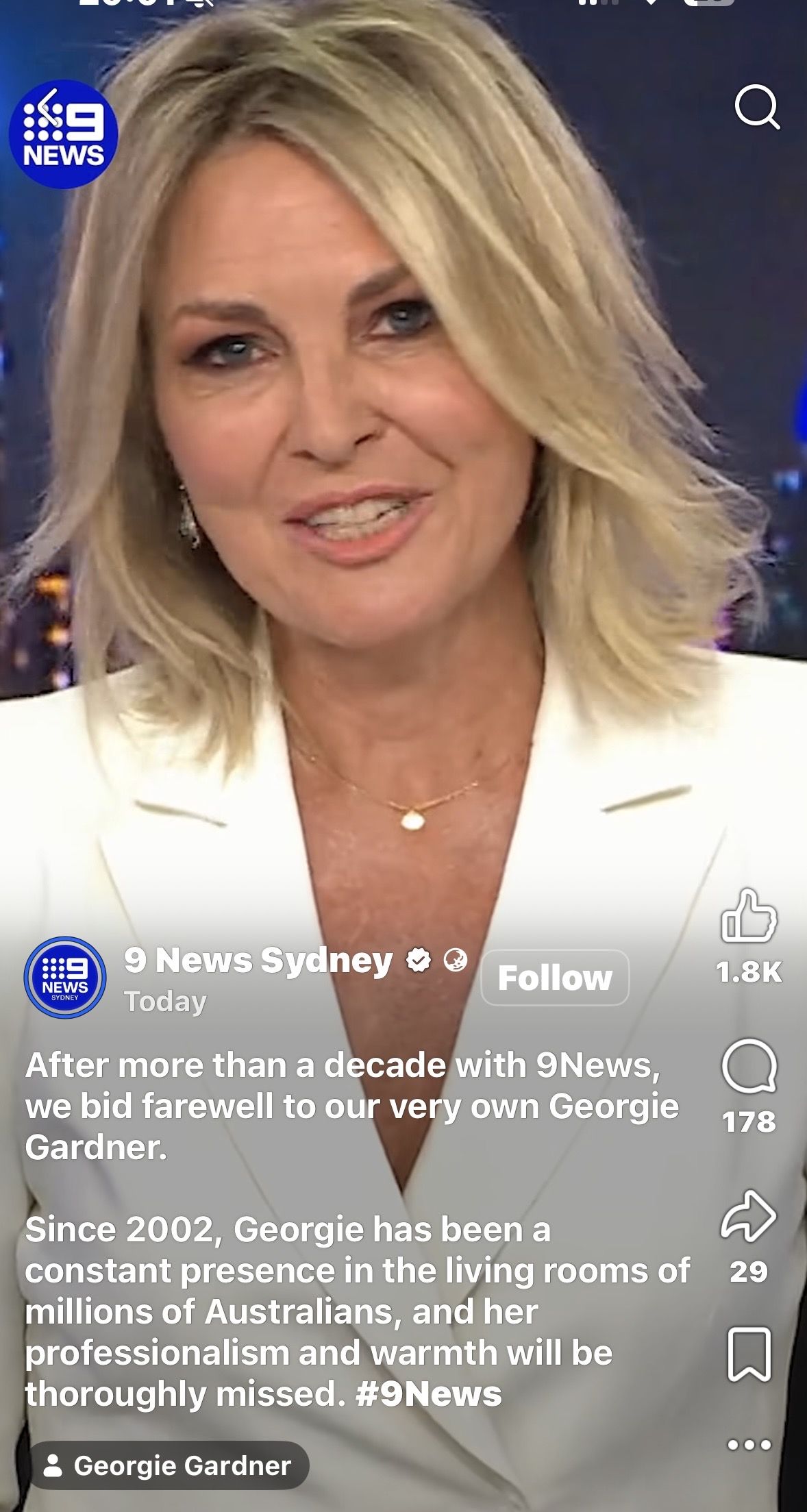Open the comments on this reel

pyautogui.click(x=749, y=1067)
